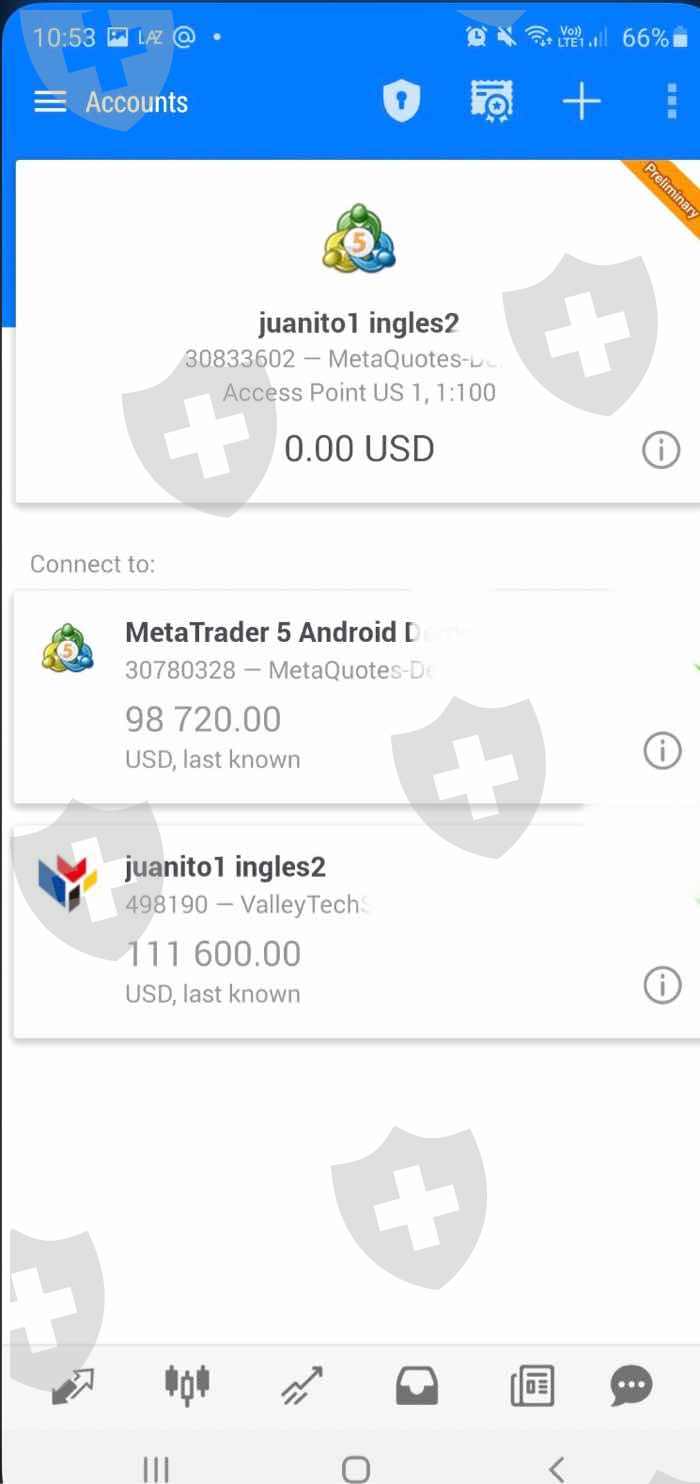This screenshot has height=1484, width=700.
Task: Tap the certificate icon in app bar
Action: [492, 102]
